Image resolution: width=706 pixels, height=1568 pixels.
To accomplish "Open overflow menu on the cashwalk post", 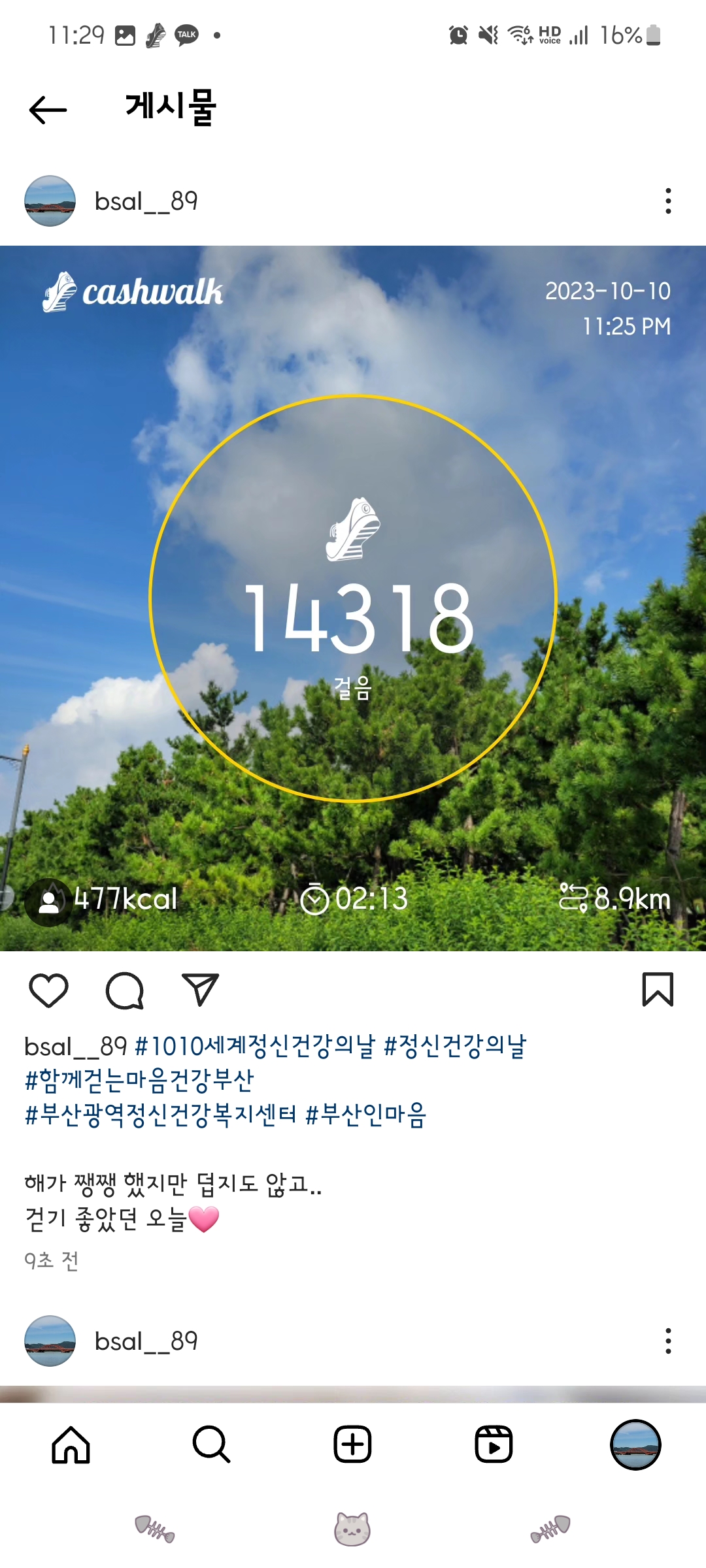I will click(667, 201).
